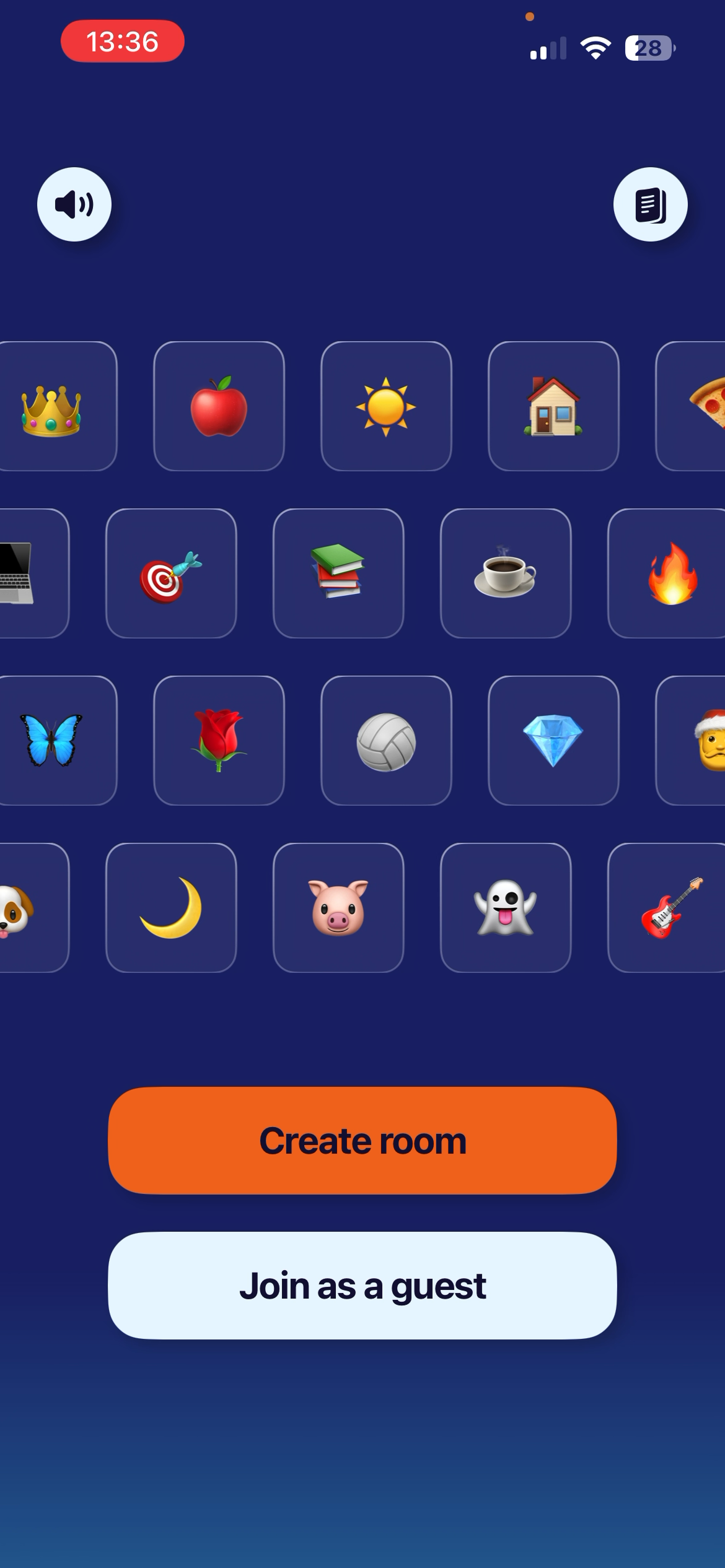The image size is (725, 1568).
Task: Mute the game sound
Action: (x=73, y=205)
